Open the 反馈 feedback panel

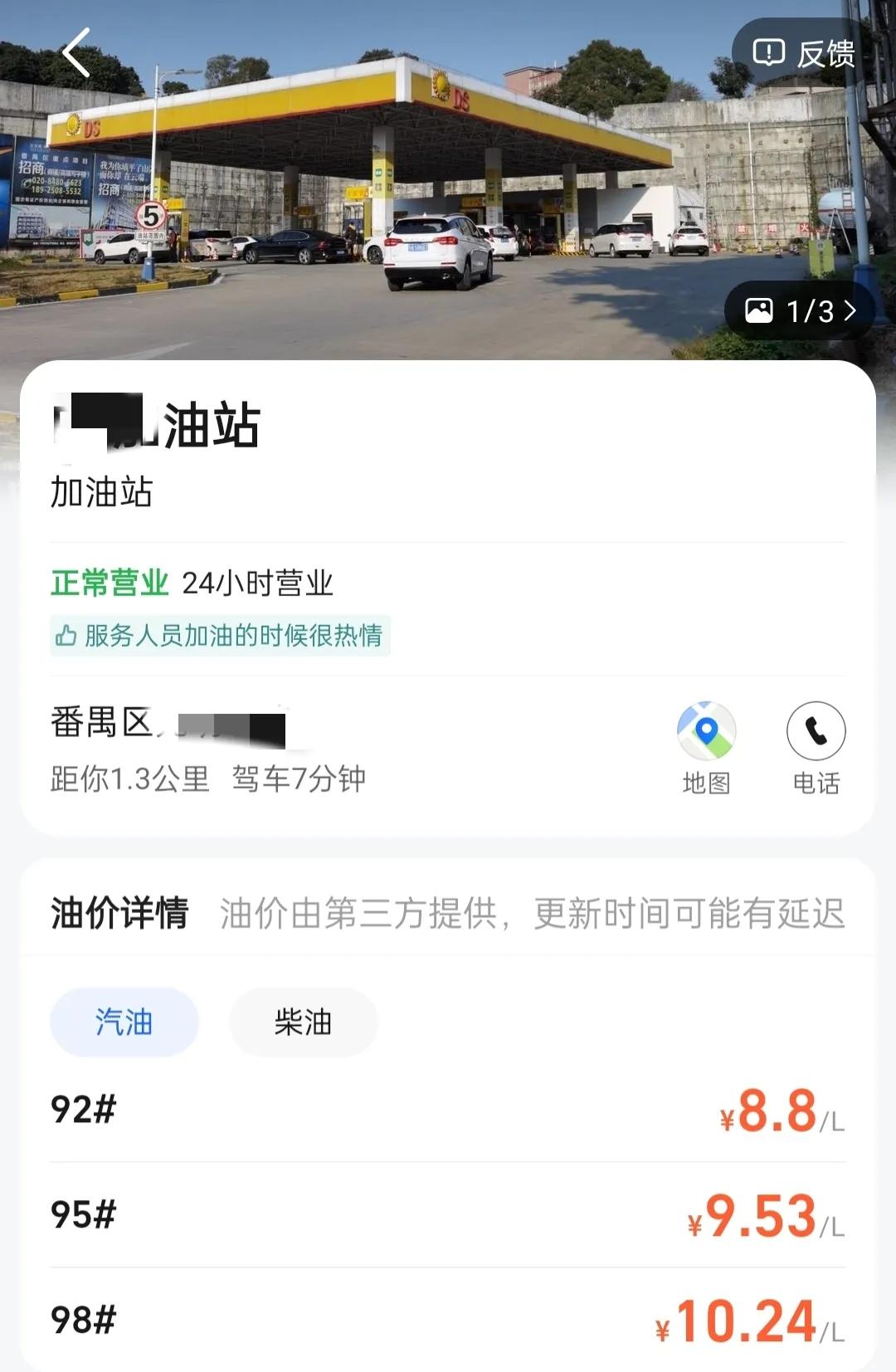(809, 54)
